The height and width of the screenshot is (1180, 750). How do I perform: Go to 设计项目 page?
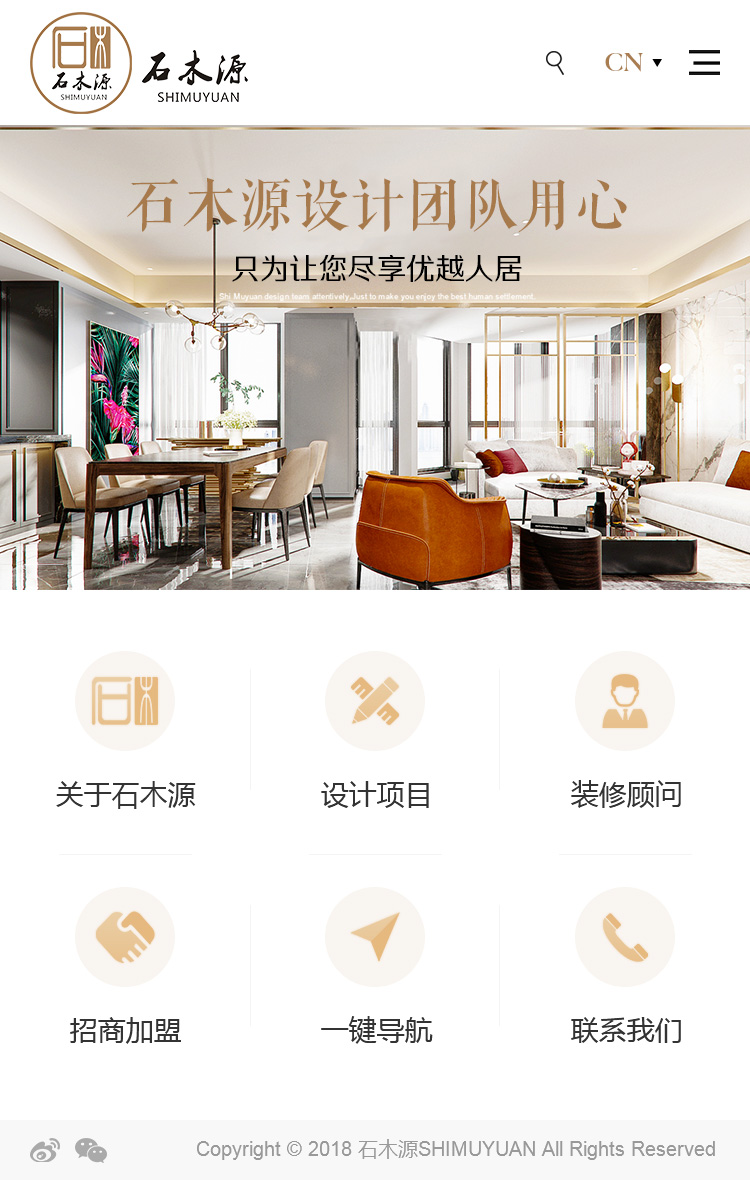tap(375, 731)
